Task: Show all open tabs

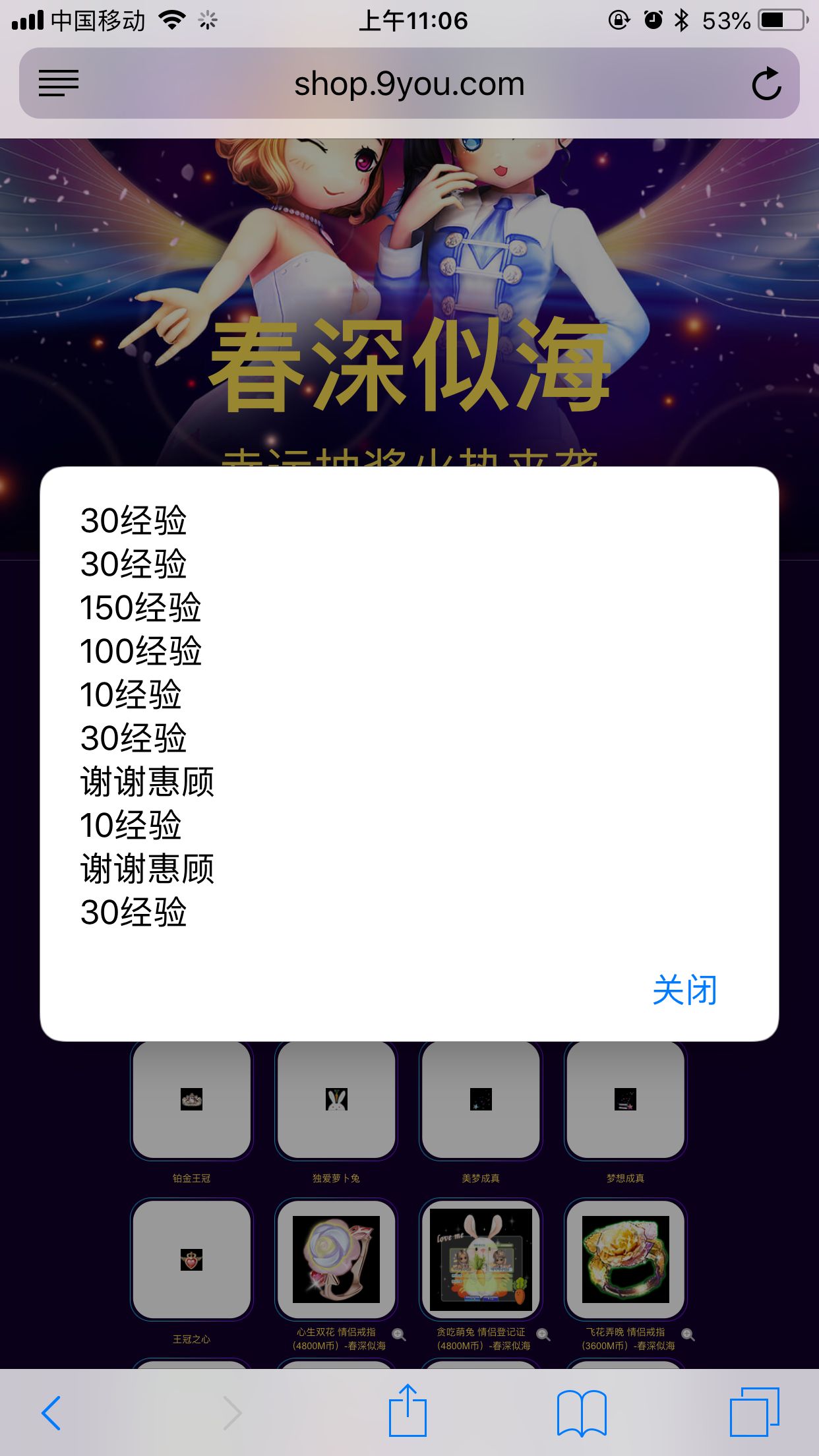Action: [x=754, y=1412]
